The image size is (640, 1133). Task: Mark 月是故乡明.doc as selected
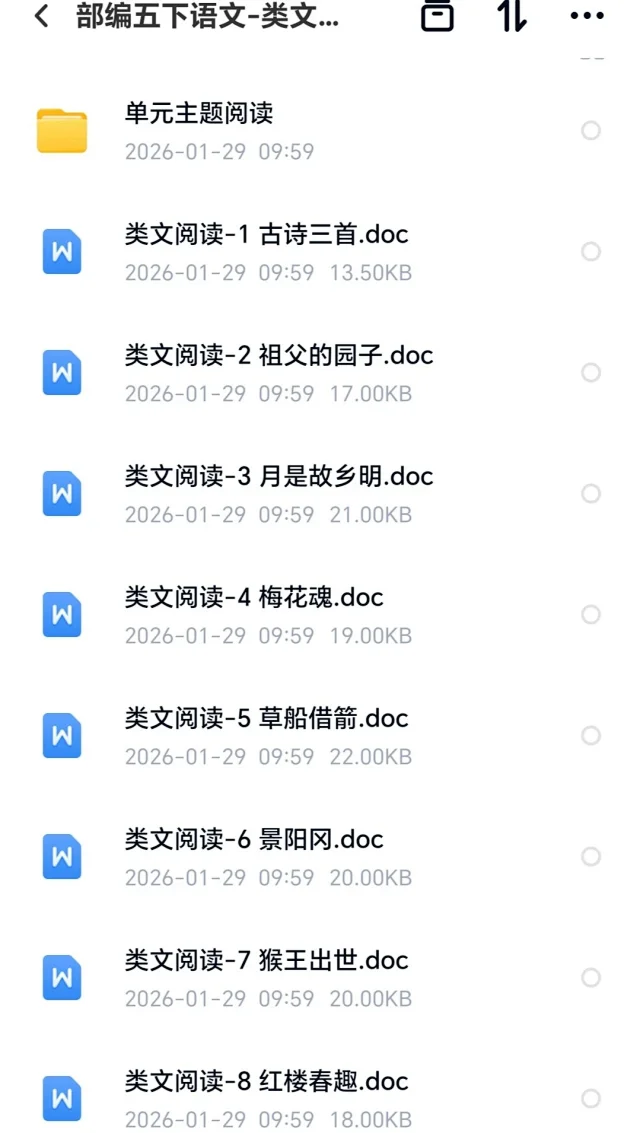[591, 494]
